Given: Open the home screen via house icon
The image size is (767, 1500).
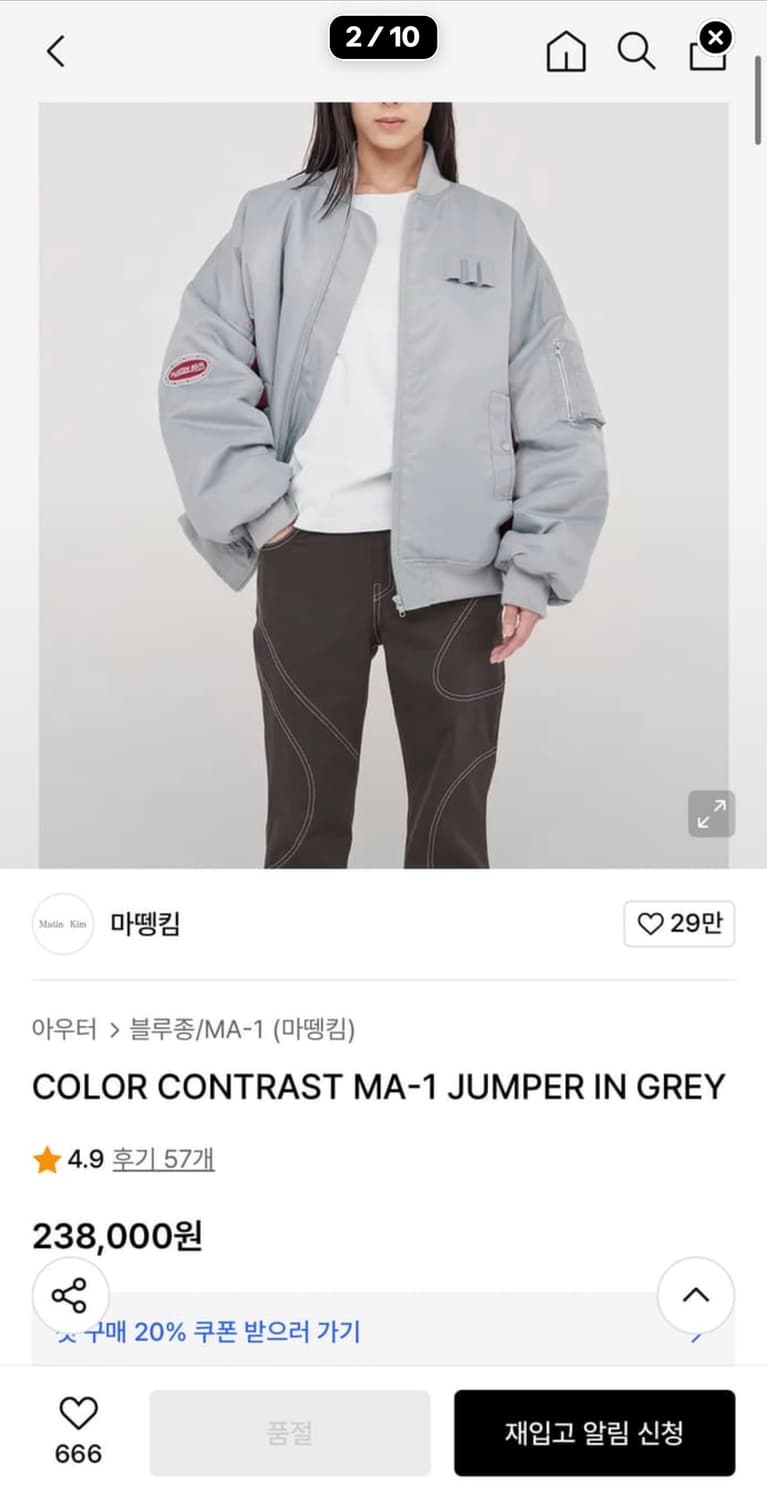Looking at the screenshot, I should pos(566,52).
